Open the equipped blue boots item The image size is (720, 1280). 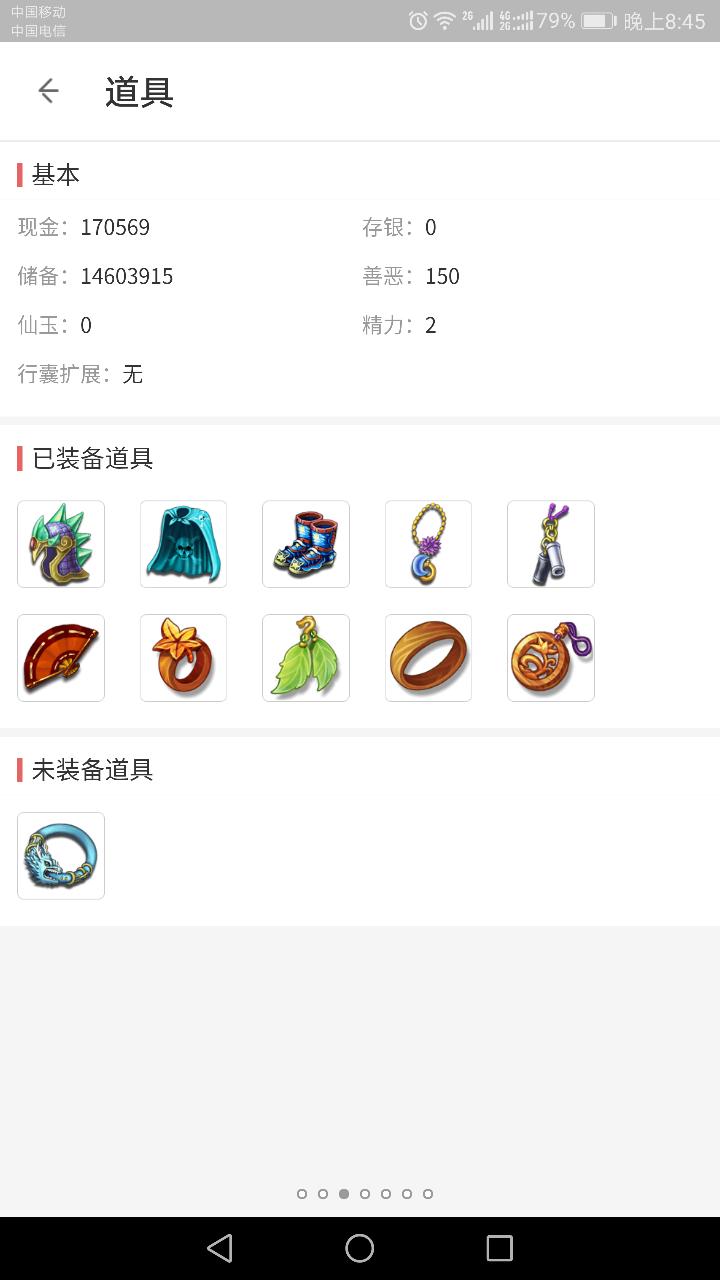pos(306,544)
